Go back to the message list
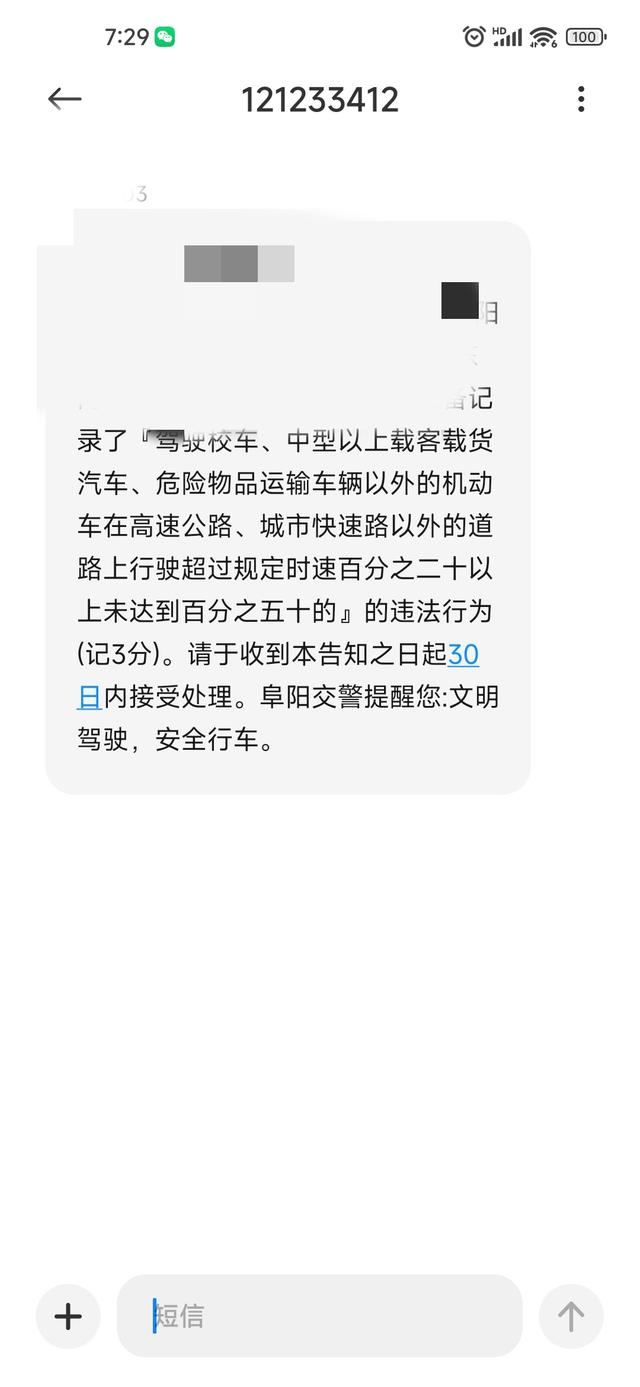Viewport: 640px width, 1387px height. click(65, 99)
